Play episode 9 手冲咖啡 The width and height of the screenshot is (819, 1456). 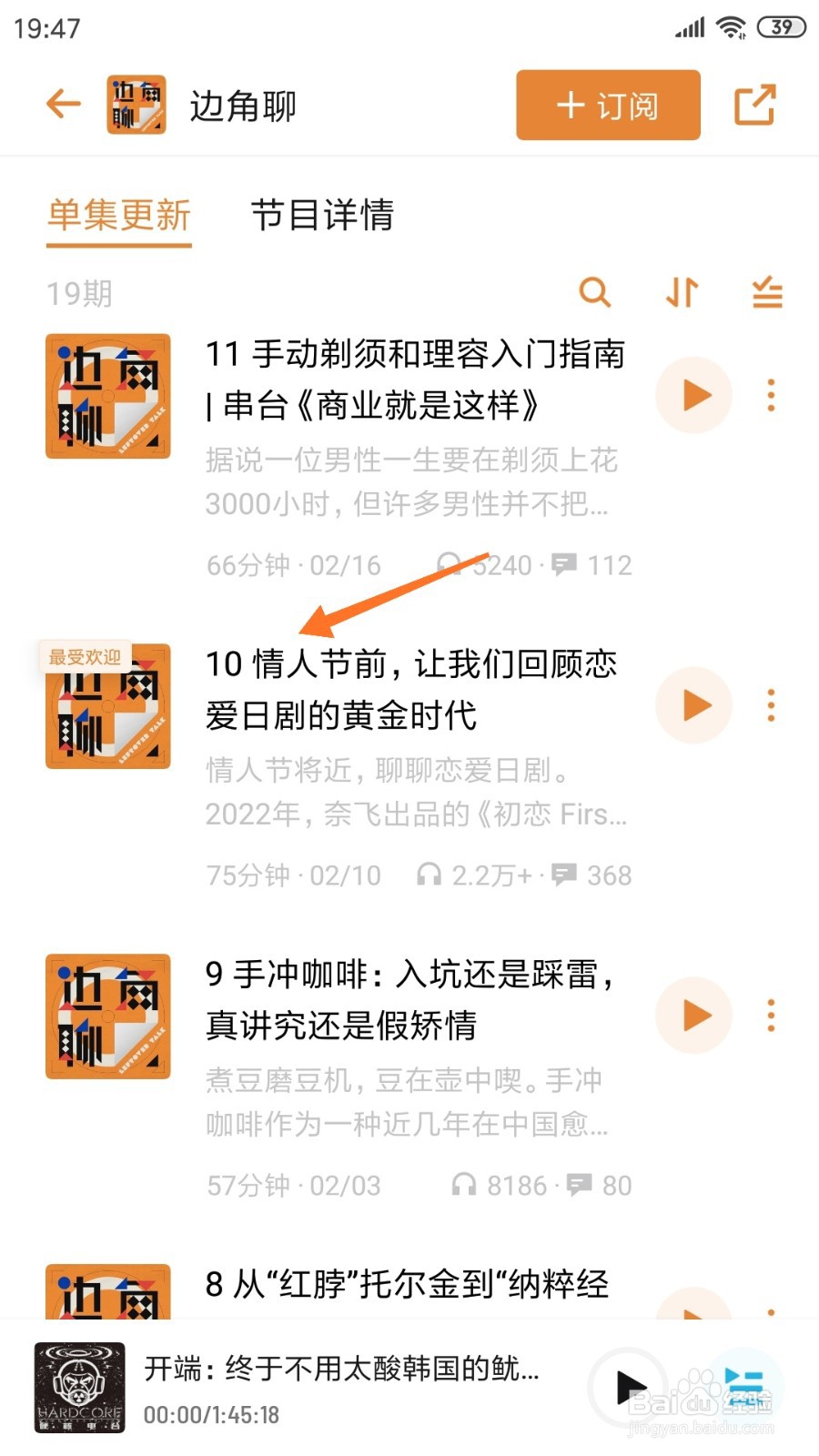(x=694, y=1016)
